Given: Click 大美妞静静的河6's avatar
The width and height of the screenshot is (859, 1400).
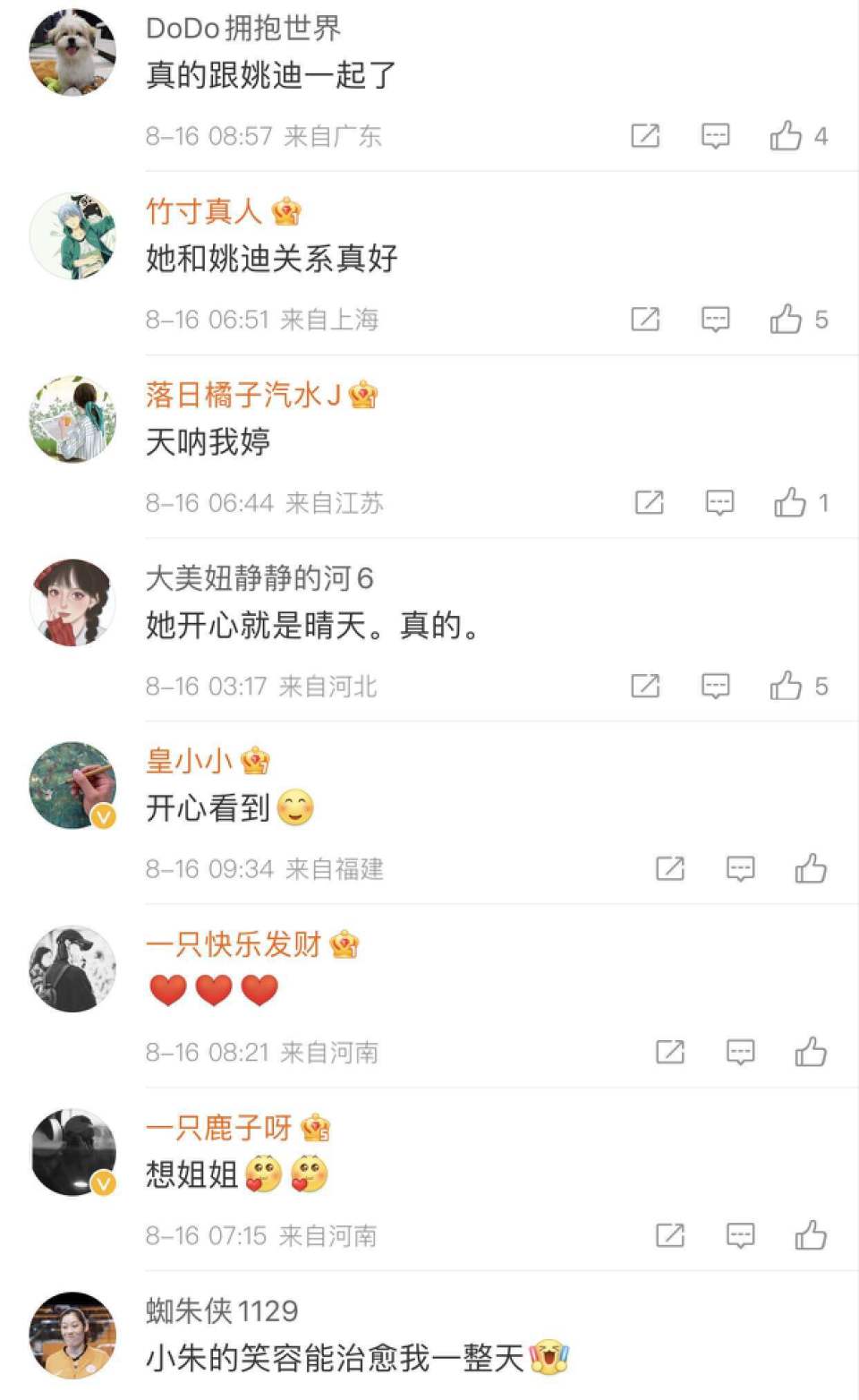Looking at the screenshot, I should pos(72,603).
